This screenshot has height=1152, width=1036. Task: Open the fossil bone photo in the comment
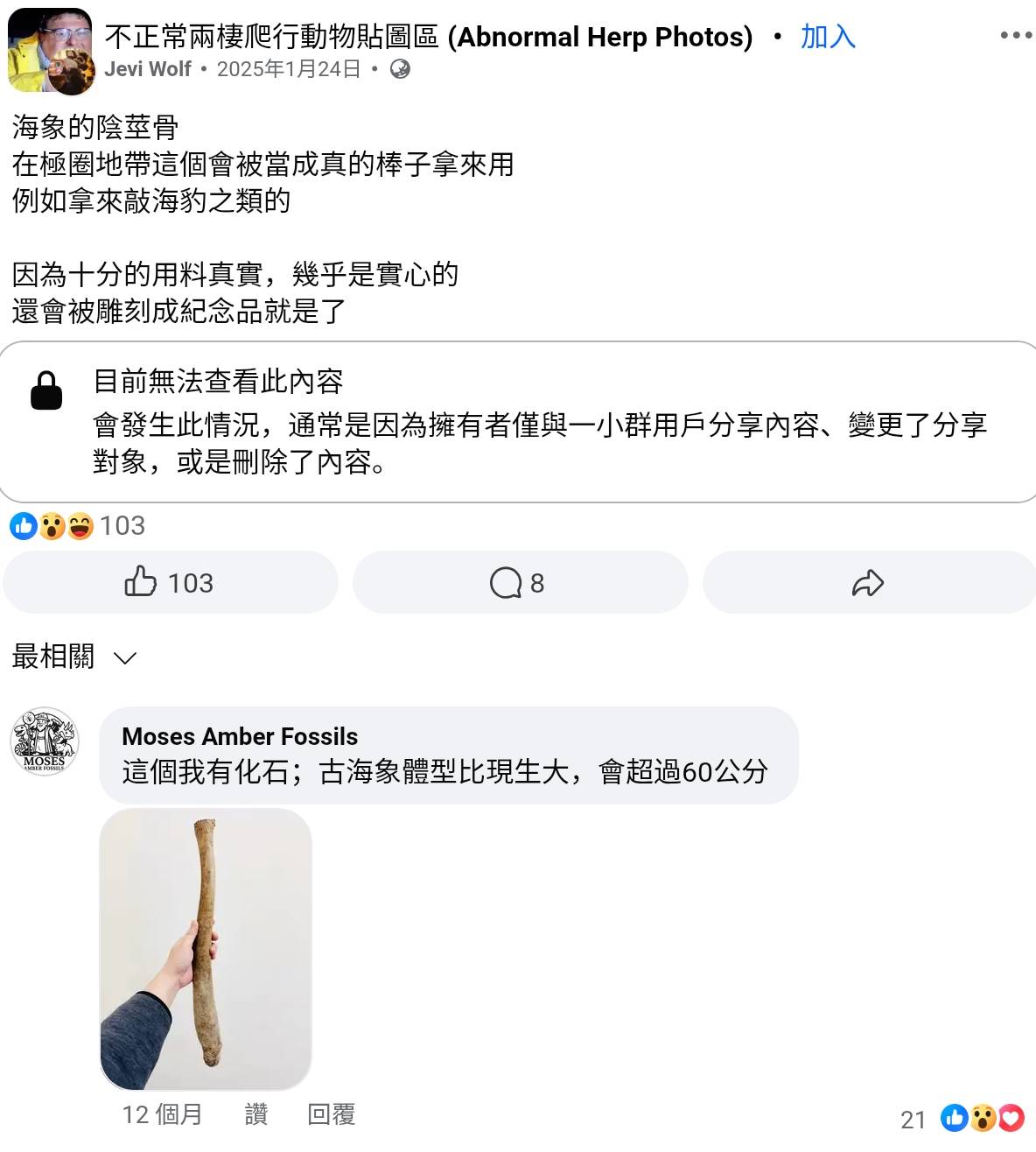pyautogui.click(x=206, y=949)
